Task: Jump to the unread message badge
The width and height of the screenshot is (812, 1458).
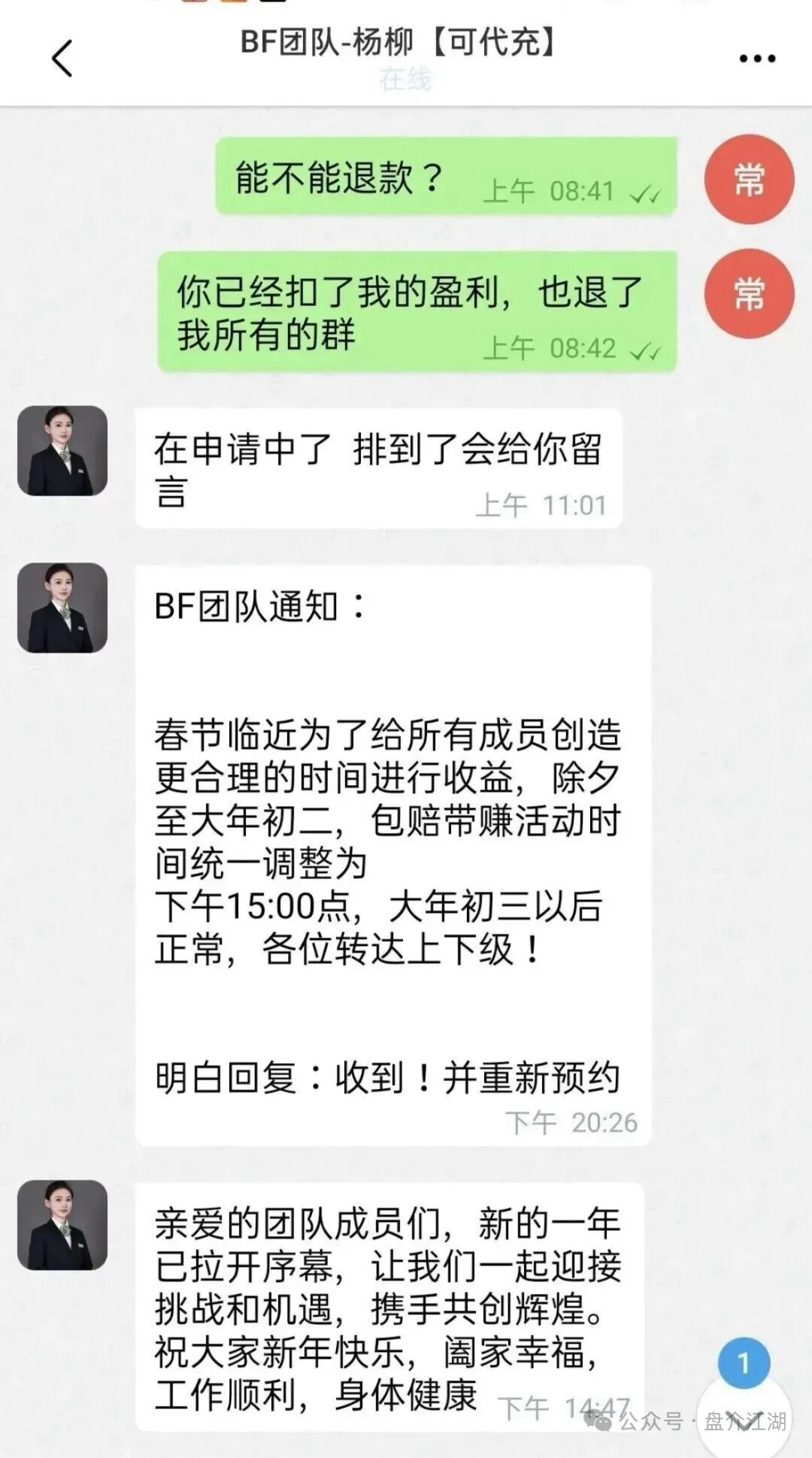Action: pos(744,1362)
